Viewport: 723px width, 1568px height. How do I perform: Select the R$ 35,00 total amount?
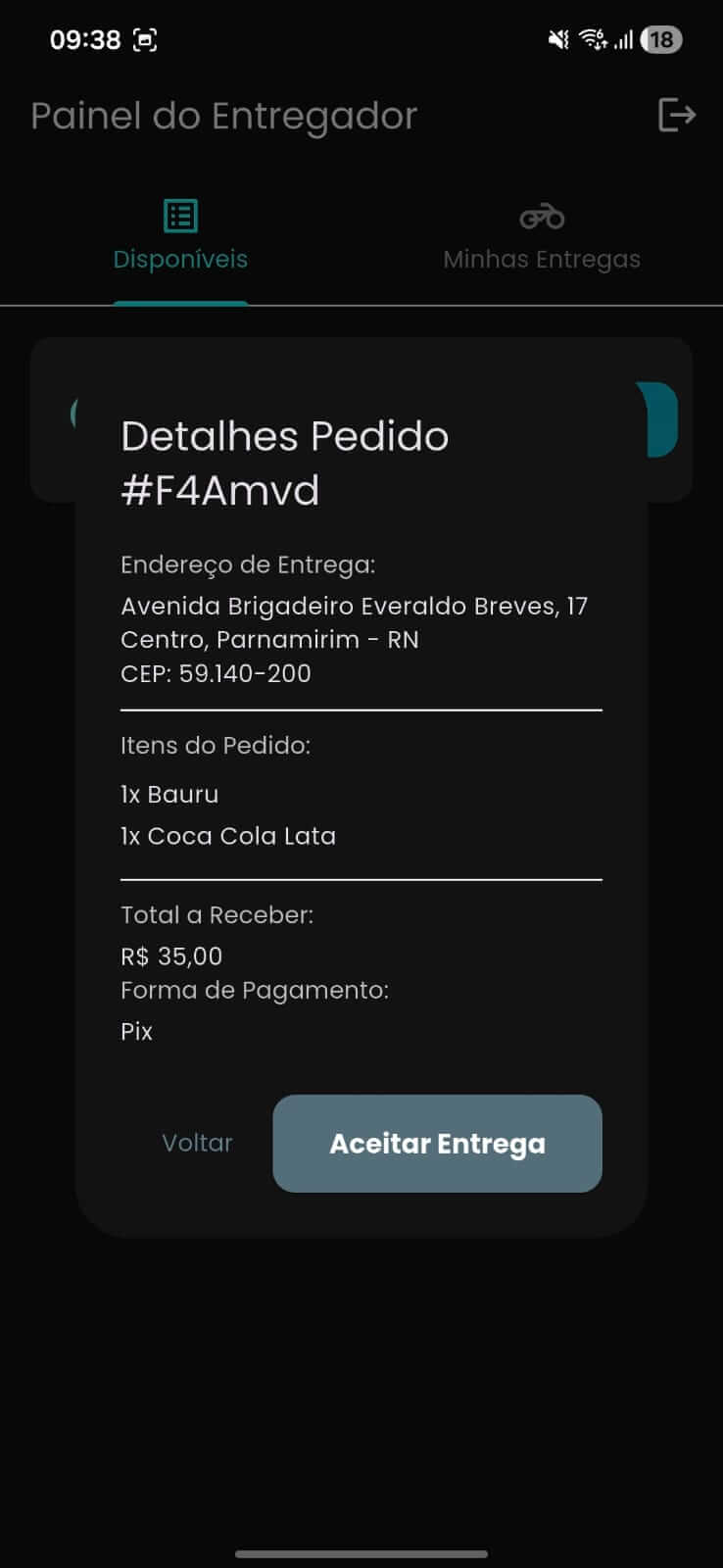tap(171, 955)
